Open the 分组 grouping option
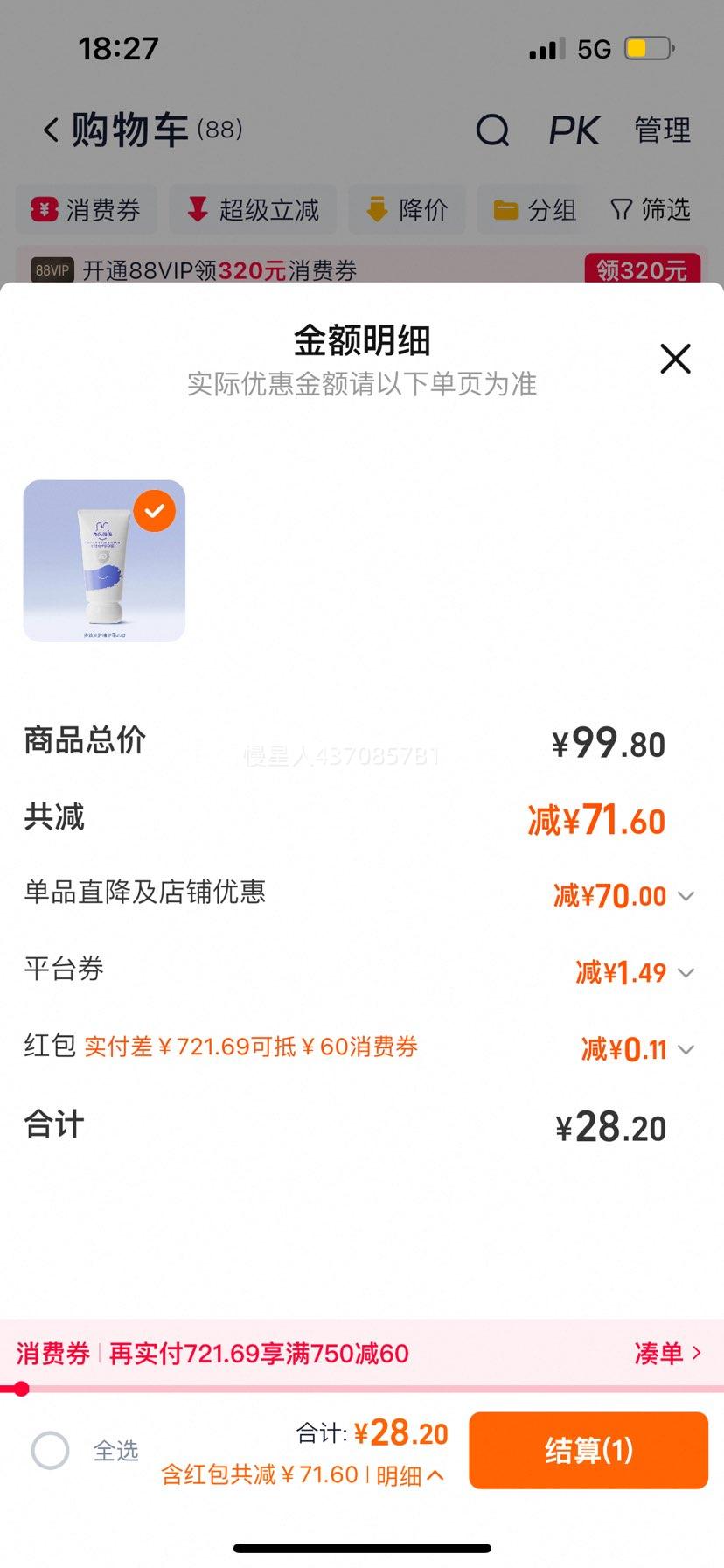 [534, 210]
